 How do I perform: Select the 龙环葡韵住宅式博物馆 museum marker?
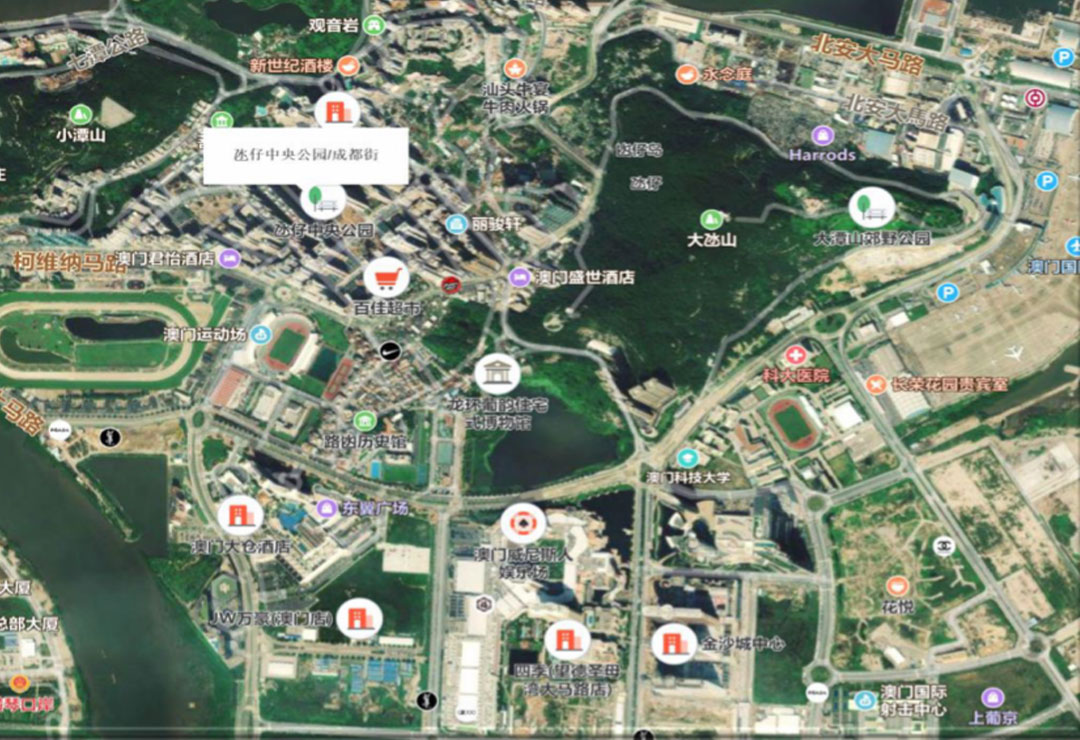pyautogui.click(x=497, y=374)
